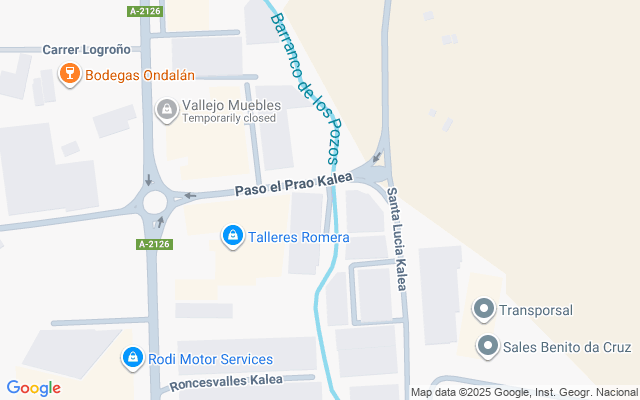Select the Sales Benito da Cruz marker
Image resolution: width=640 pixels, height=400 pixels.
click(487, 347)
